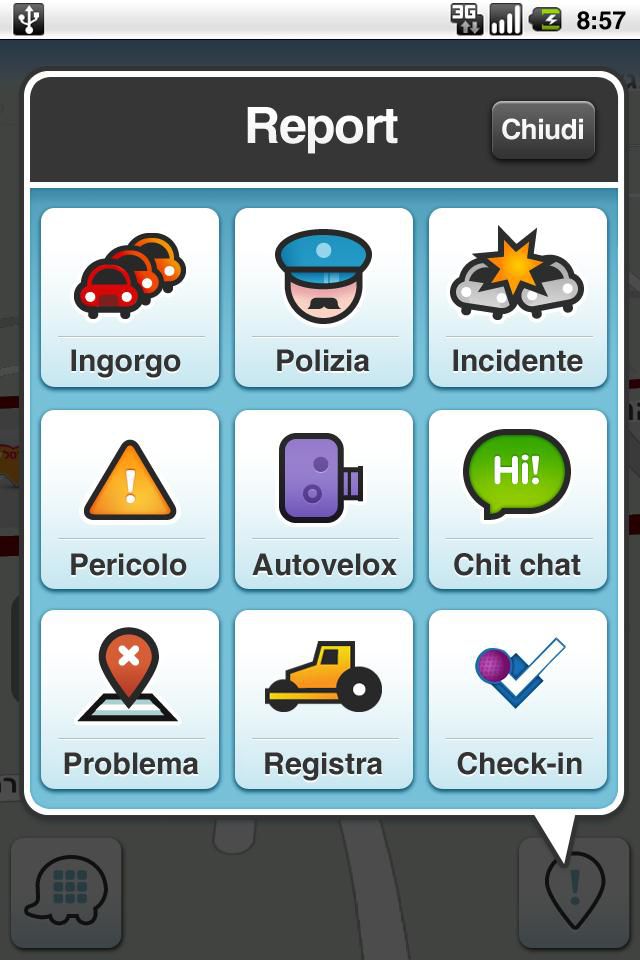Start road recording with Registra
The height and width of the screenshot is (960, 640).
coord(324,699)
